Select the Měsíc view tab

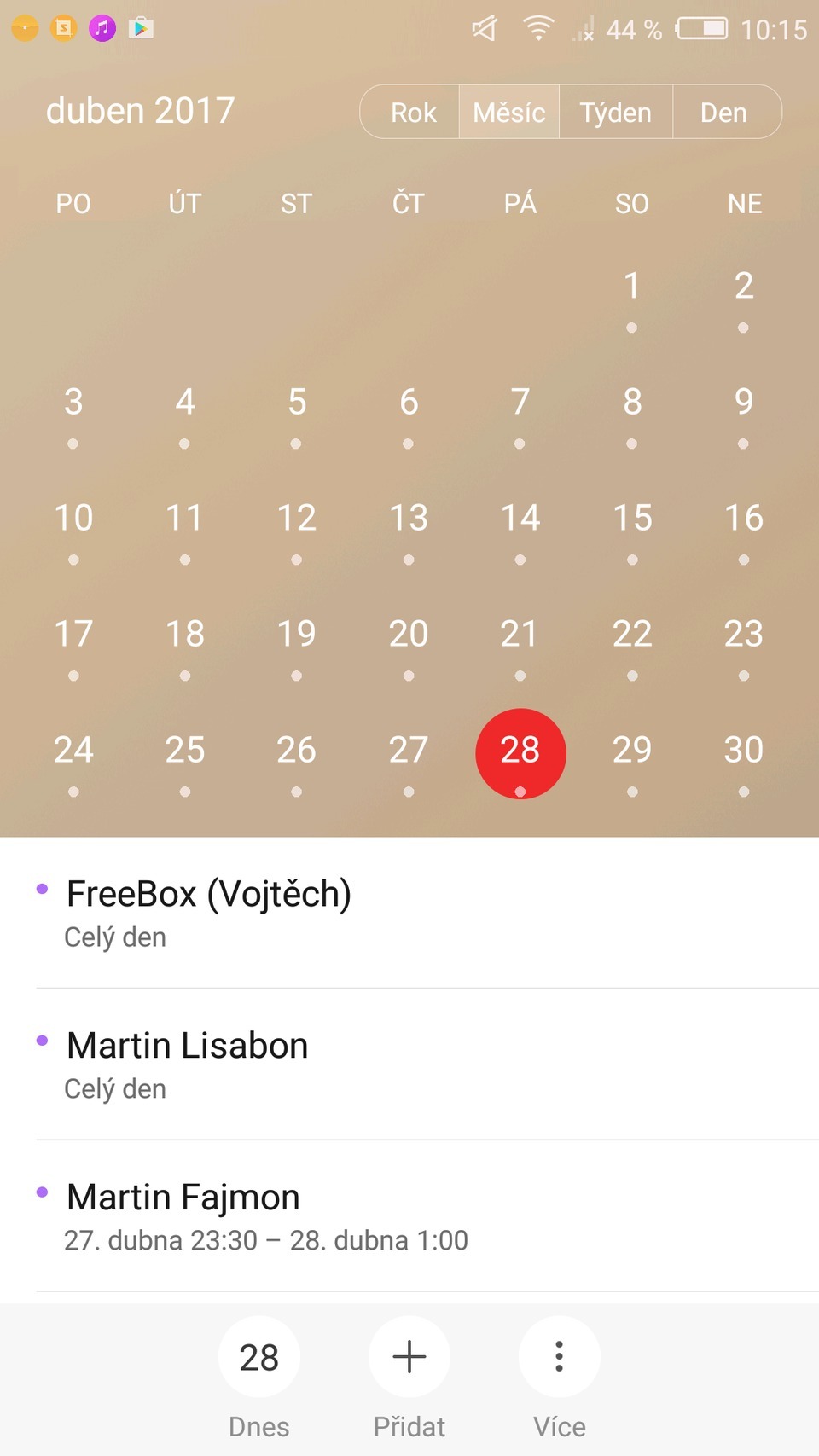click(509, 112)
